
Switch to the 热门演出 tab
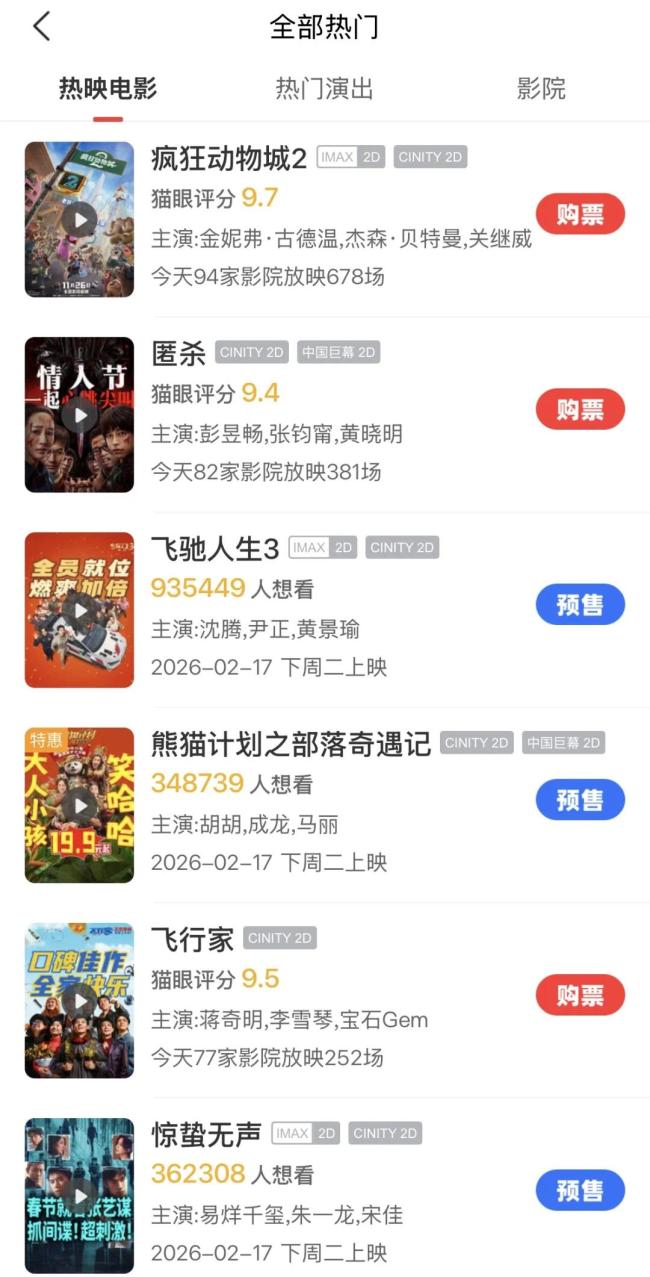point(324,88)
